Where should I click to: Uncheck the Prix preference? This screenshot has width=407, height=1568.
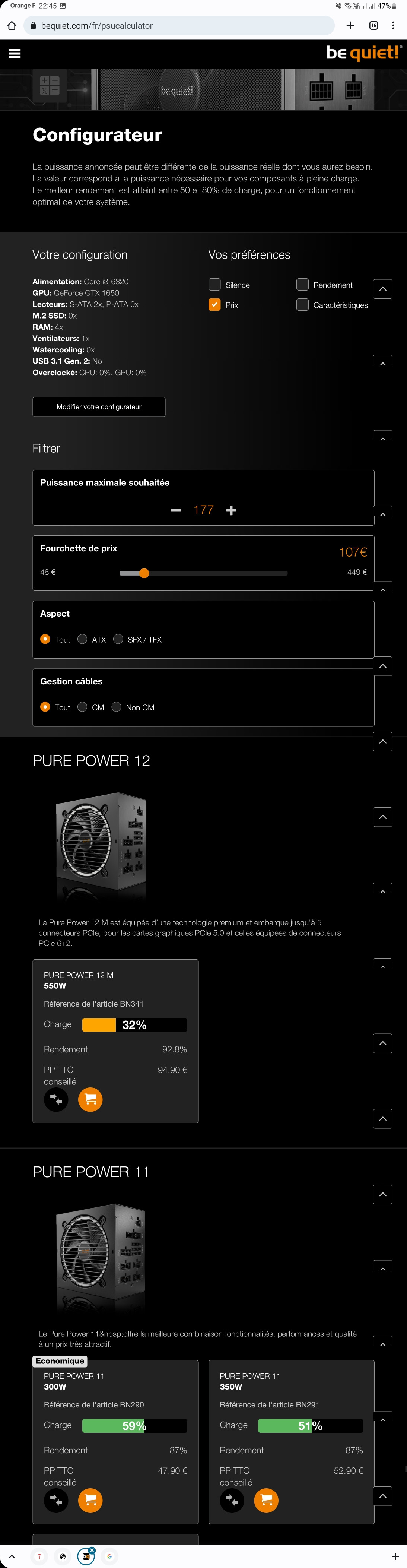tap(214, 304)
